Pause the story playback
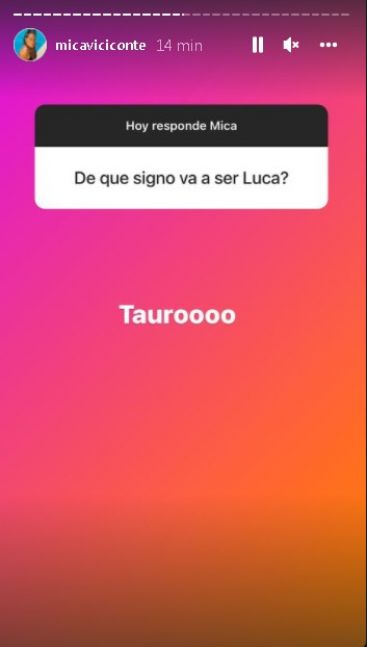367x647 pixels. click(258, 45)
